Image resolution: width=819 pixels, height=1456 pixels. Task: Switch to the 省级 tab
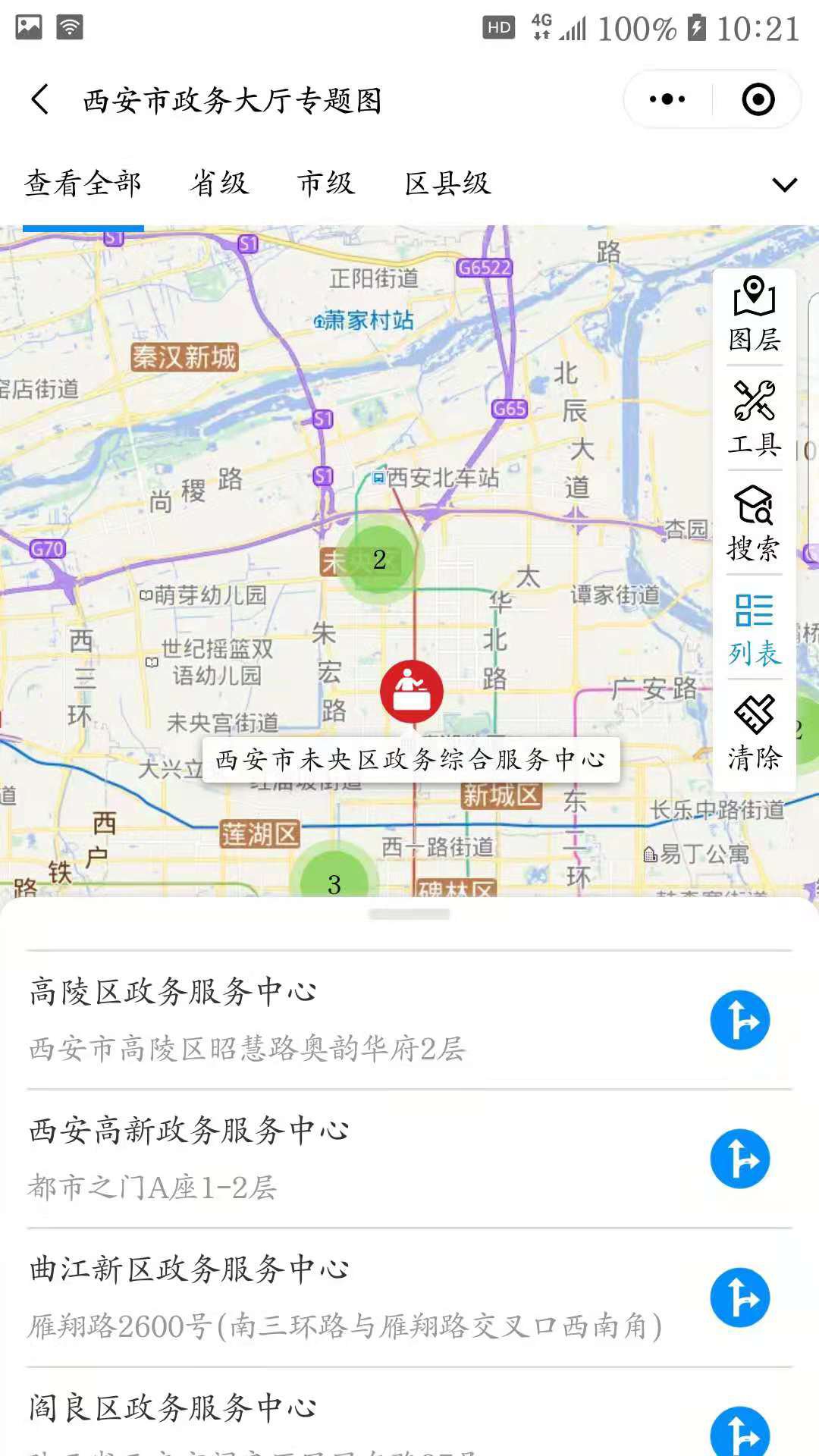(219, 184)
